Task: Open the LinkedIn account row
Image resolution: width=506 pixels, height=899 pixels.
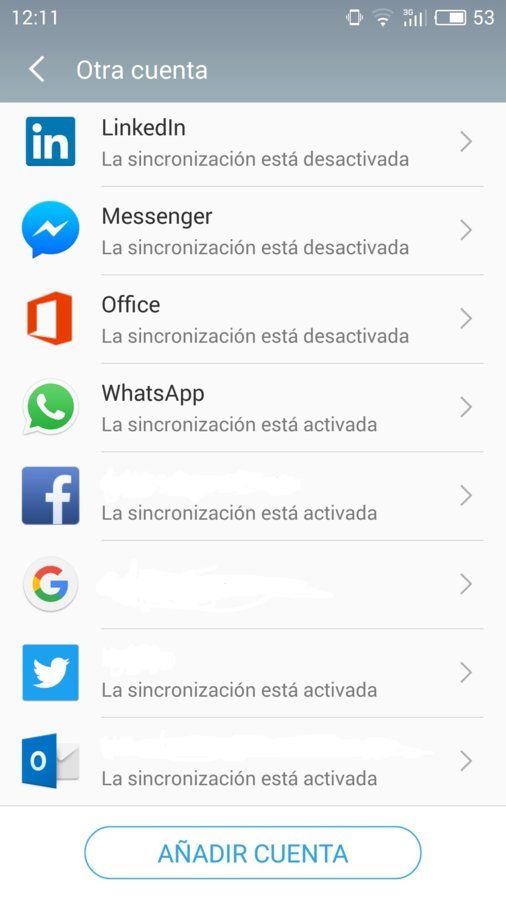Action: coord(253,142)
